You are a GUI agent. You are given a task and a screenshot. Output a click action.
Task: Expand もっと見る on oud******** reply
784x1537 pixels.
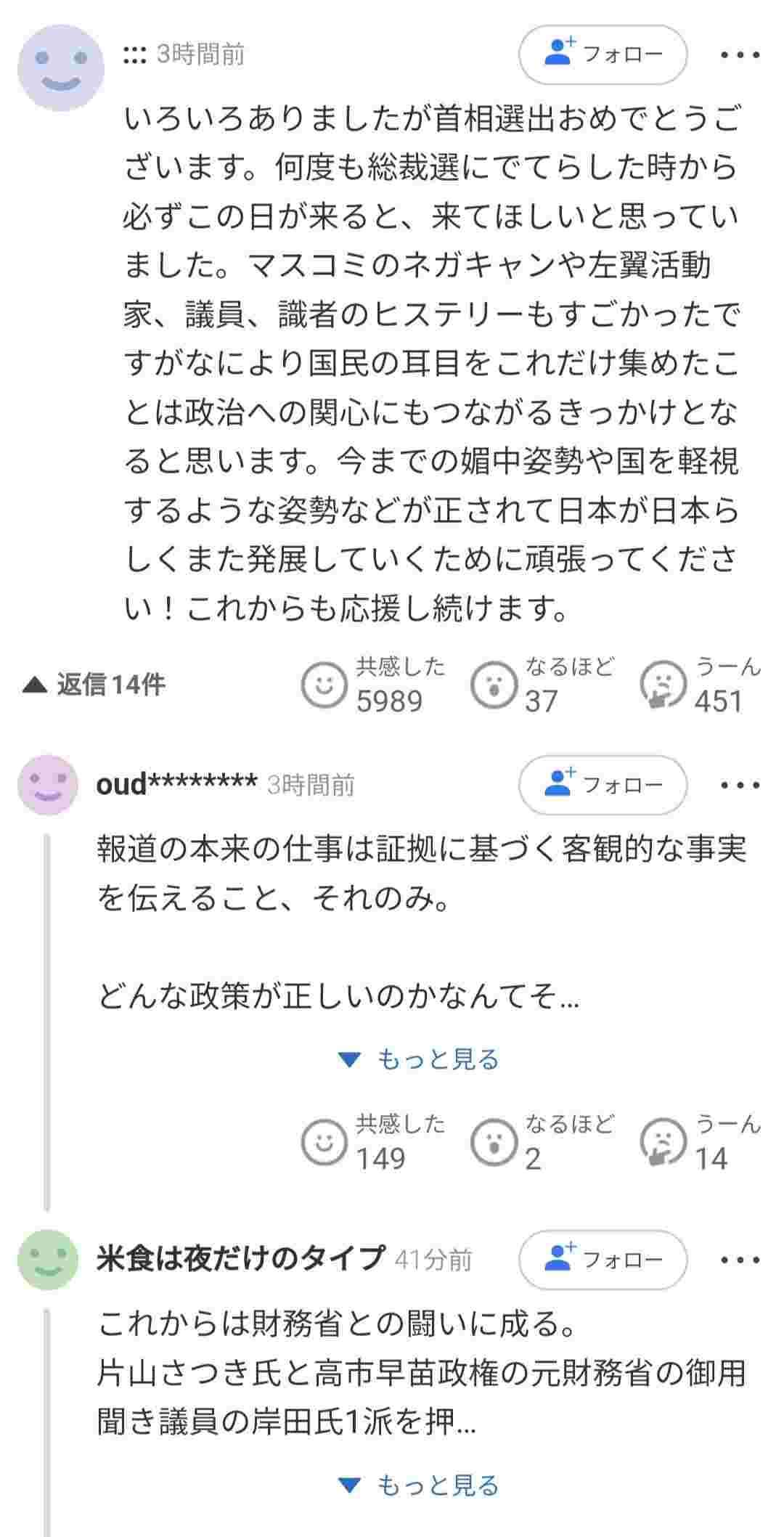tap(420, 1059)
